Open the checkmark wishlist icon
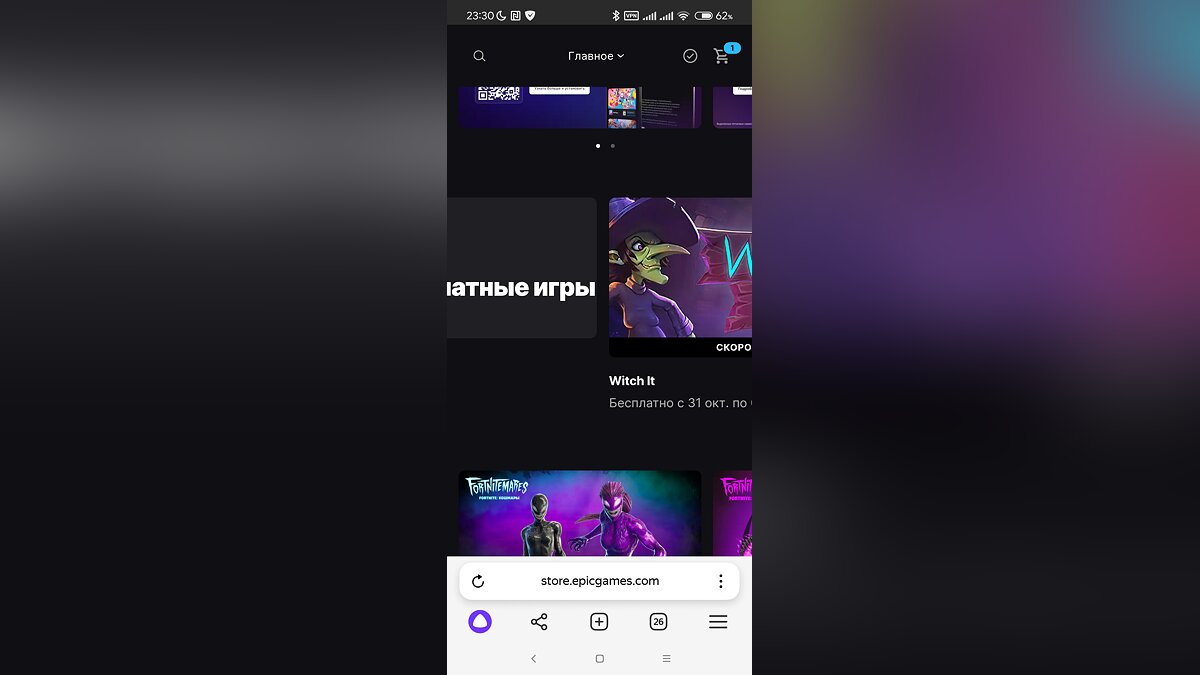1200x675 pixels. 690,56
